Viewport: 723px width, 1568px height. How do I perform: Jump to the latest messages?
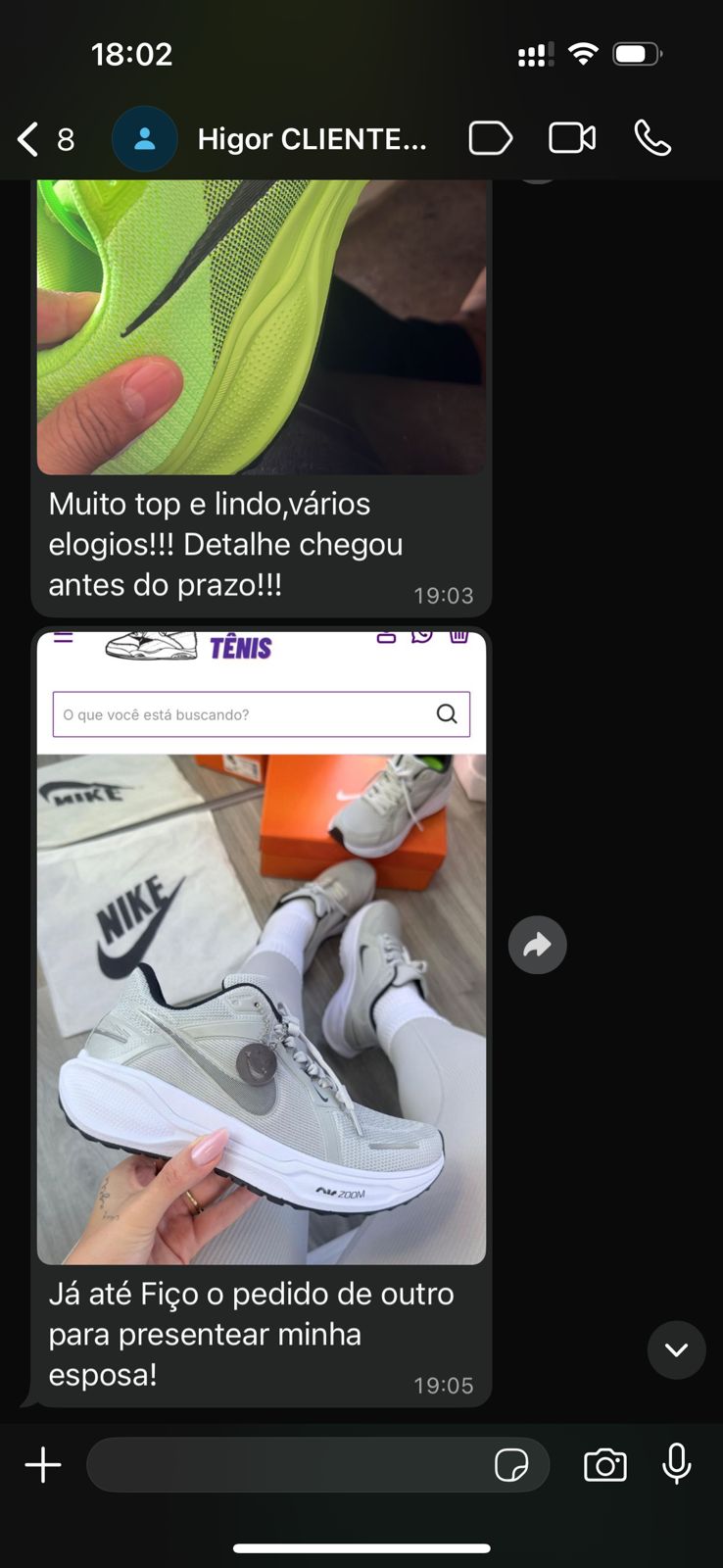click(x=676, y=1349)
